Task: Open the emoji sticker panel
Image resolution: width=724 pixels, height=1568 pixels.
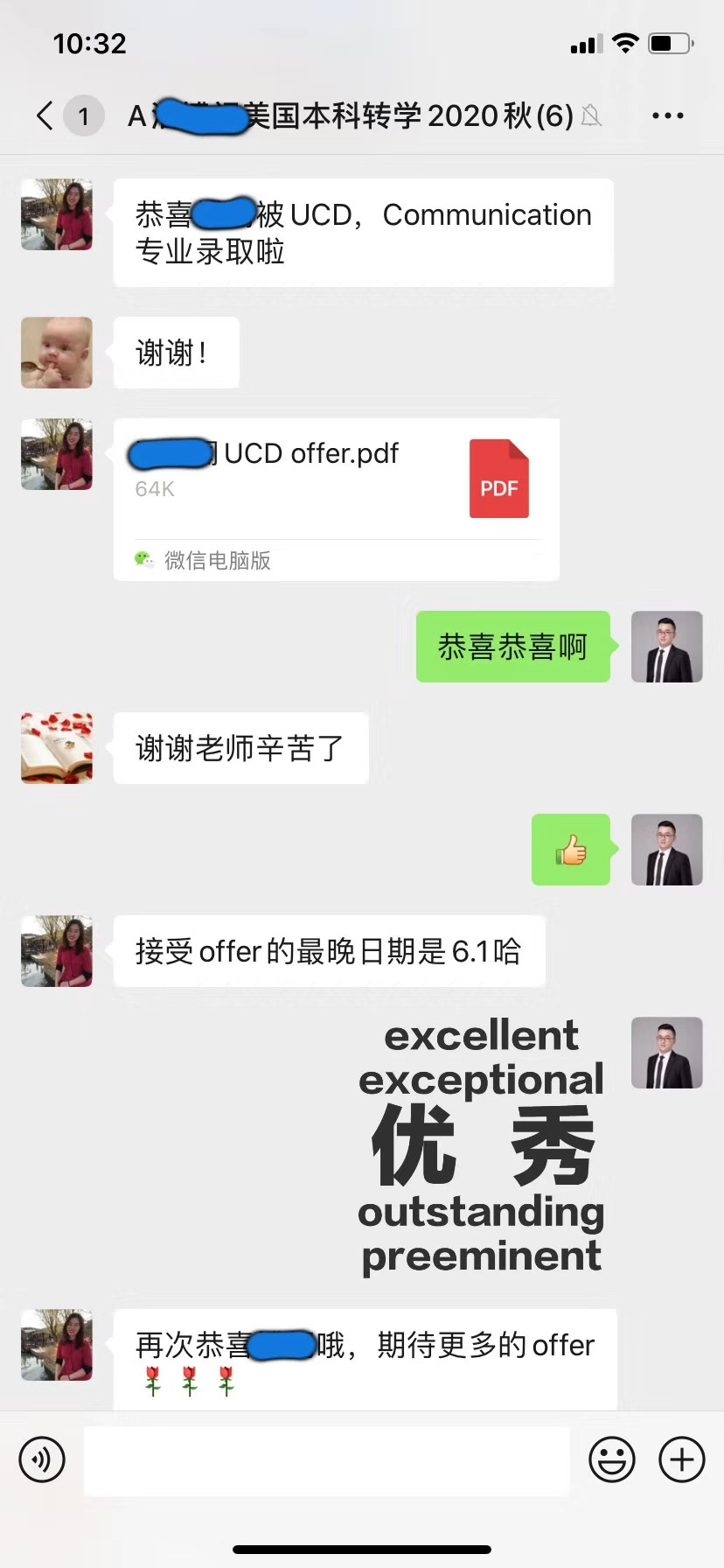Action: [x=611, y=1459]
